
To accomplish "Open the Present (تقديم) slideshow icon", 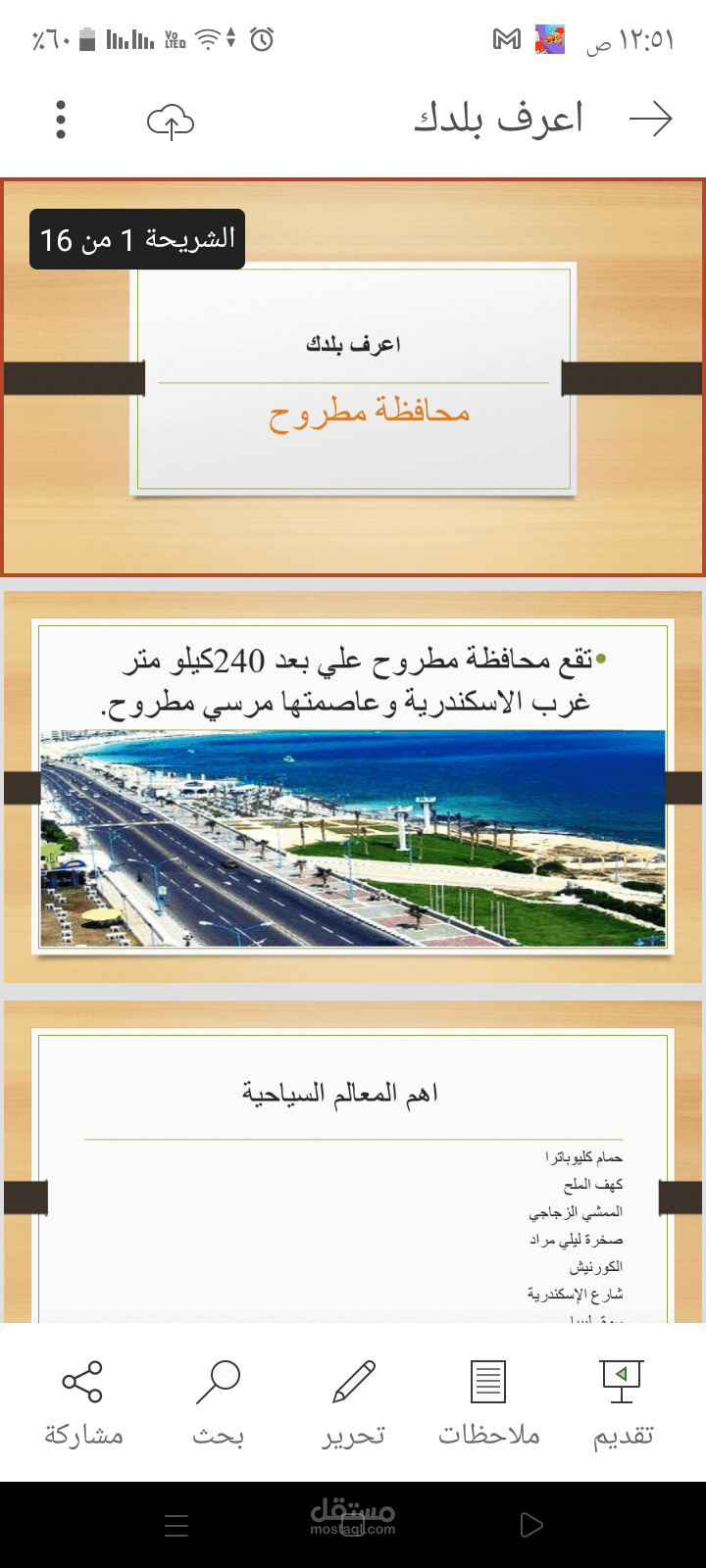I will click(622, 1384).
